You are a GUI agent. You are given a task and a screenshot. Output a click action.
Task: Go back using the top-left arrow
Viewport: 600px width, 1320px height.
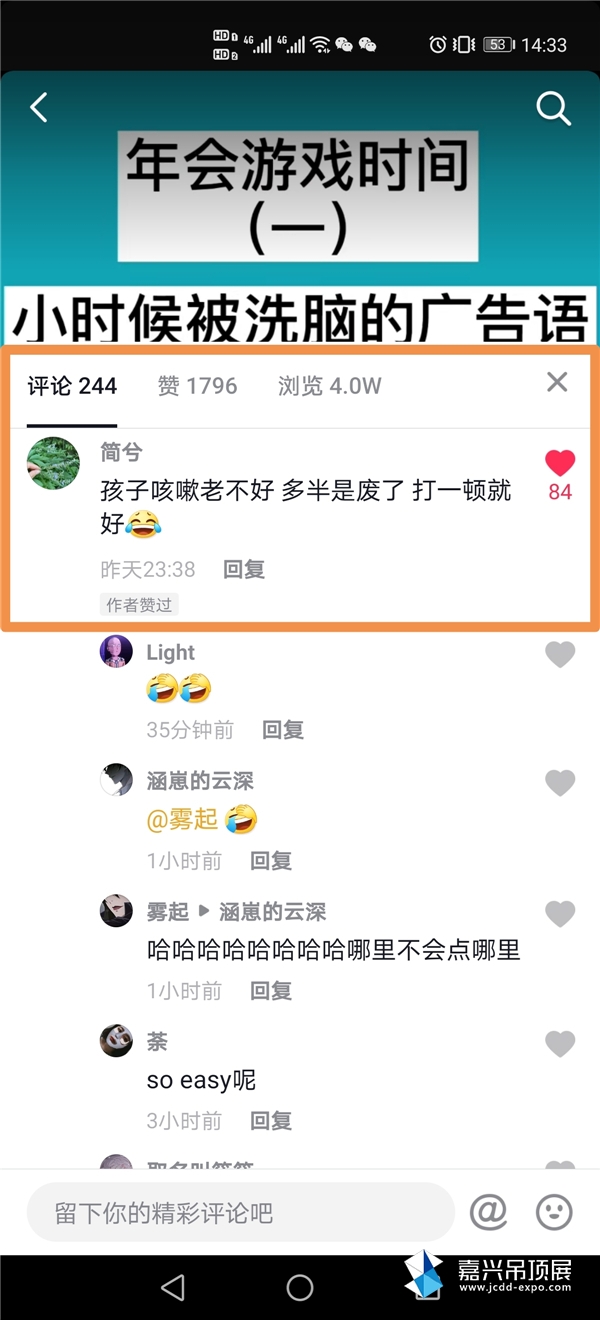coord(39,107)
